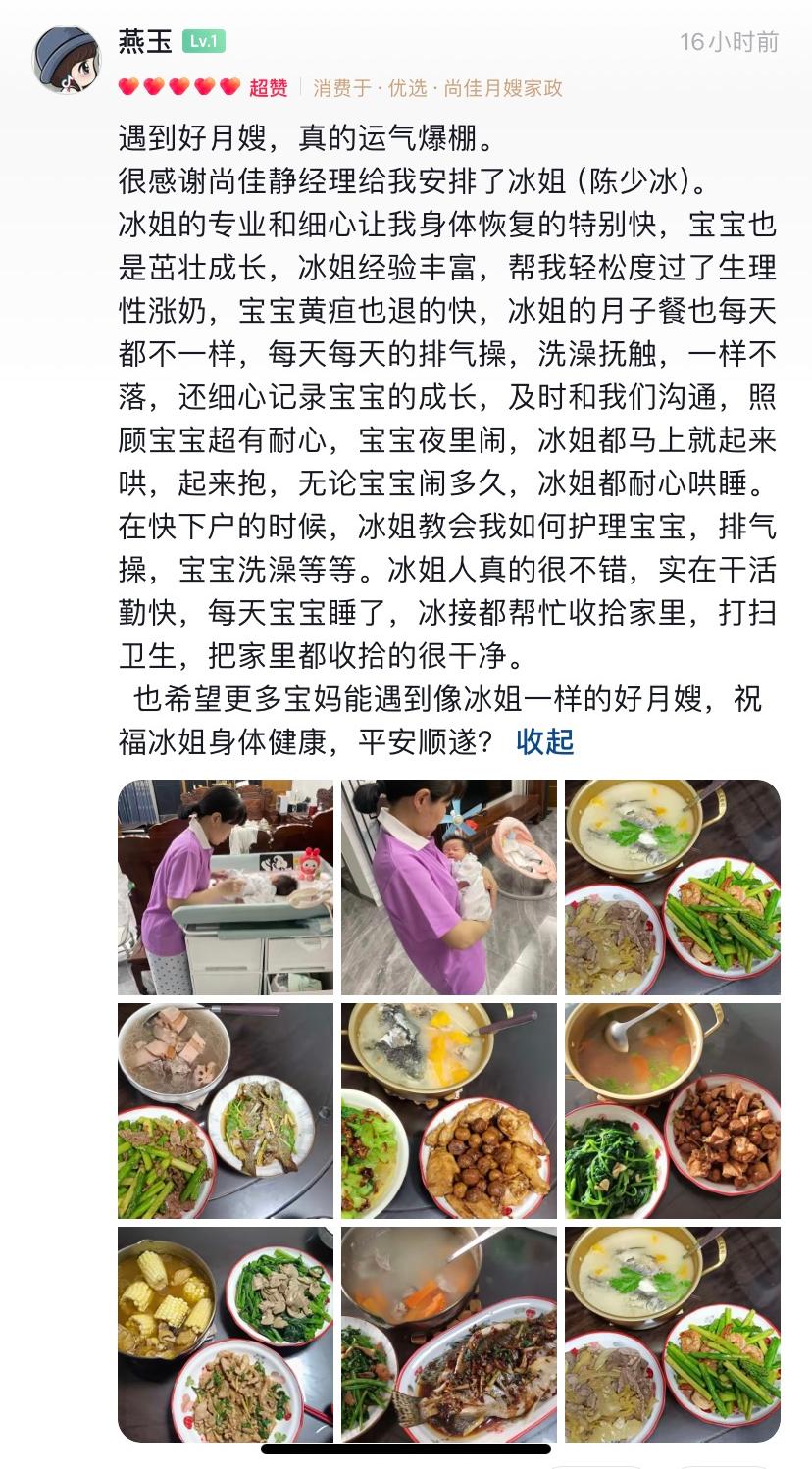Open carrot soup with spinach meal photo
The image size is (812, 1469).
[x=673, y=1110]
